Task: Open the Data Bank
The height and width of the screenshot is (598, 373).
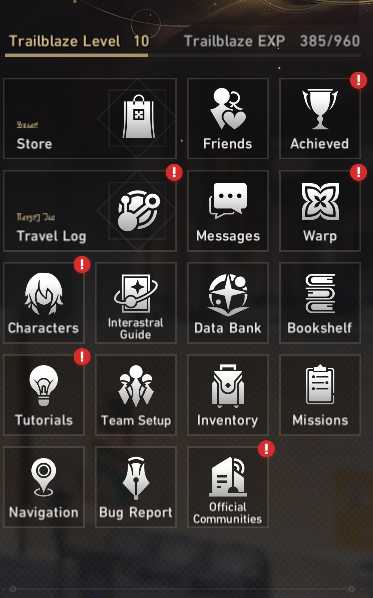Action: click(228, 303)
